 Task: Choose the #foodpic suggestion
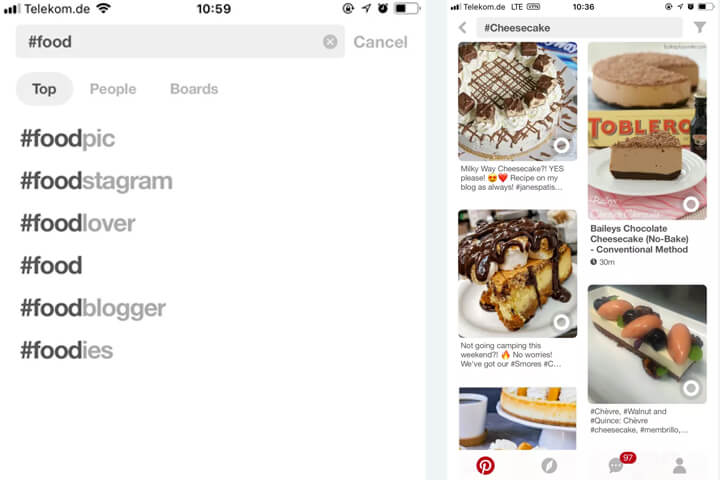click(x=67, y=139)
